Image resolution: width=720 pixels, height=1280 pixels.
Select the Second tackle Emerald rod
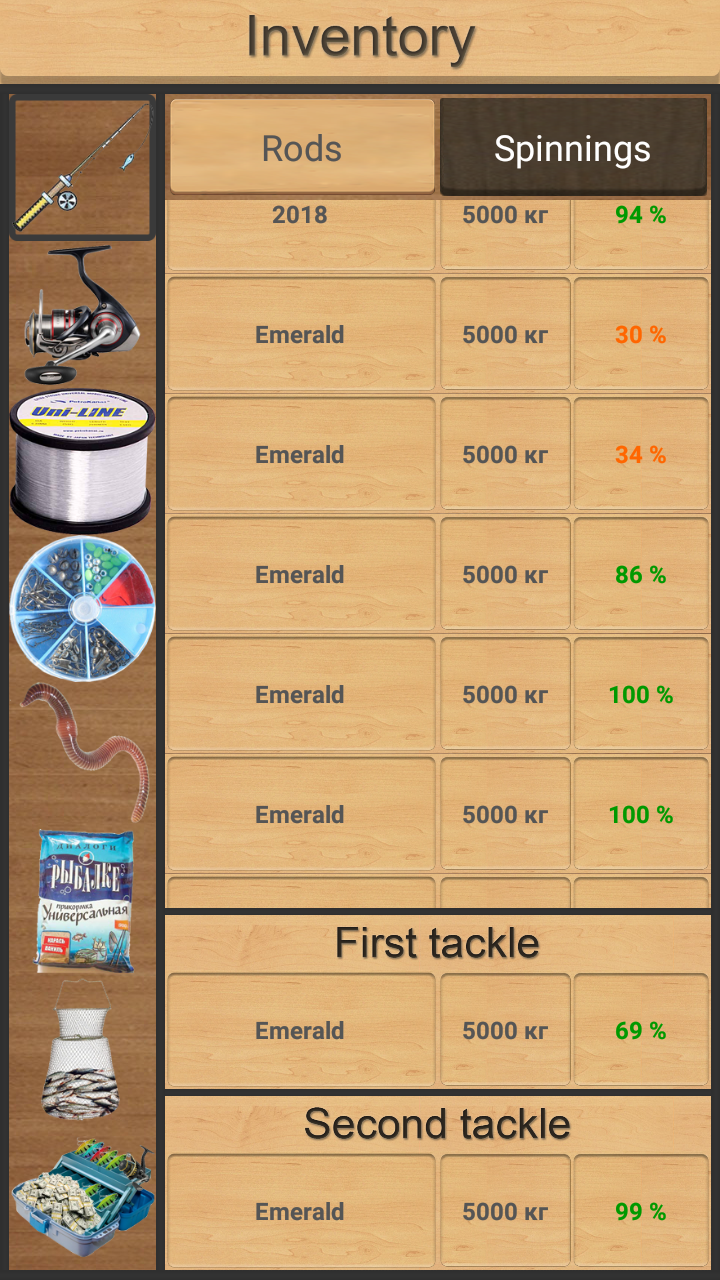(300, 1211)
